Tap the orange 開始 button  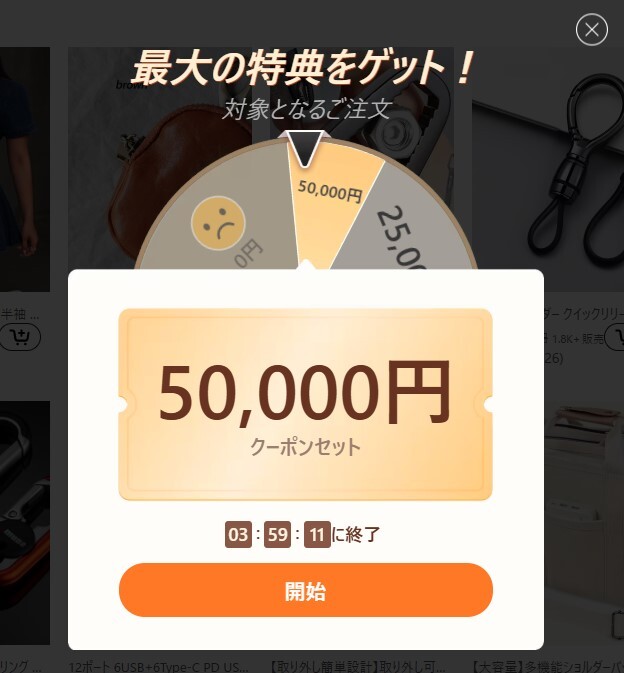pyautogui.click(x=306, y=590)
